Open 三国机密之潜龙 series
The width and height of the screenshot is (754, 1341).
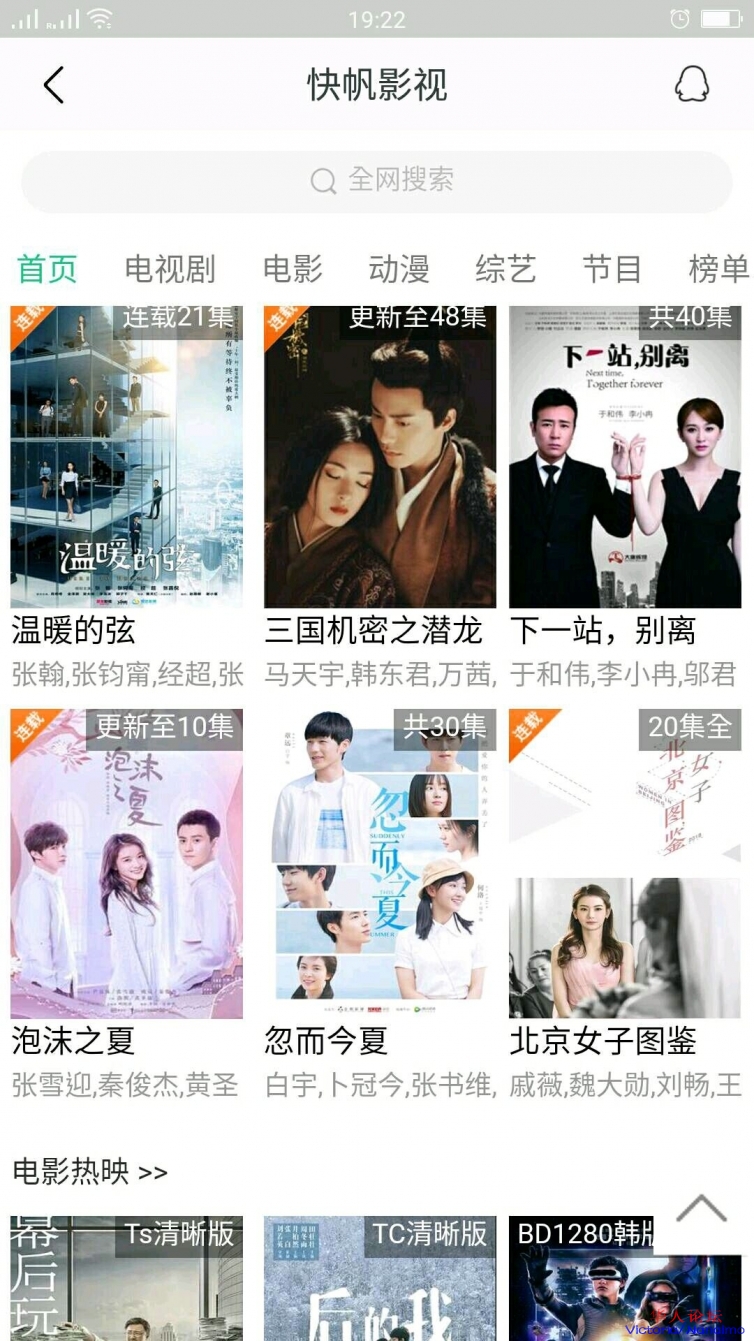(x=379, y=457)
